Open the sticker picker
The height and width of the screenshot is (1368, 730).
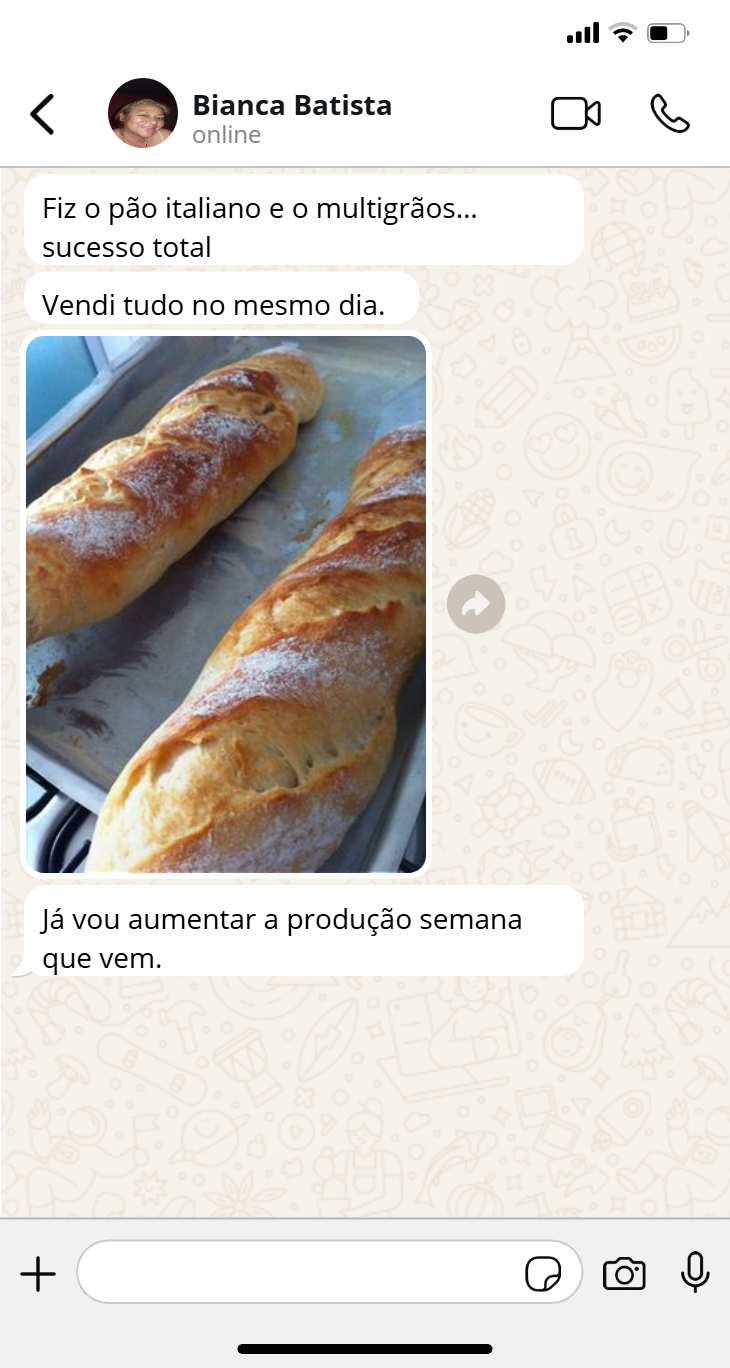(543, 1274)
